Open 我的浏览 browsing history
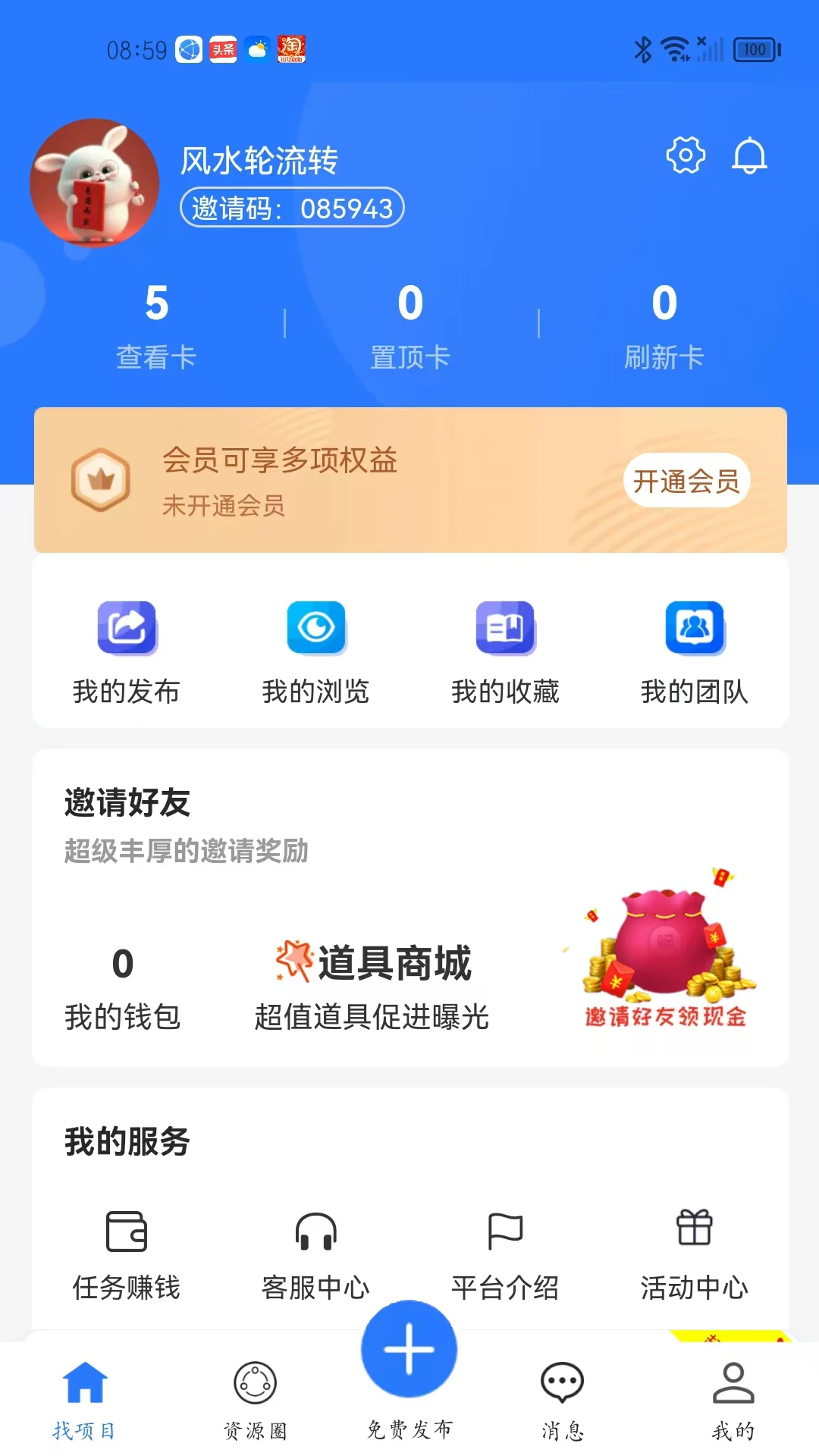 [x=315, y=652]
